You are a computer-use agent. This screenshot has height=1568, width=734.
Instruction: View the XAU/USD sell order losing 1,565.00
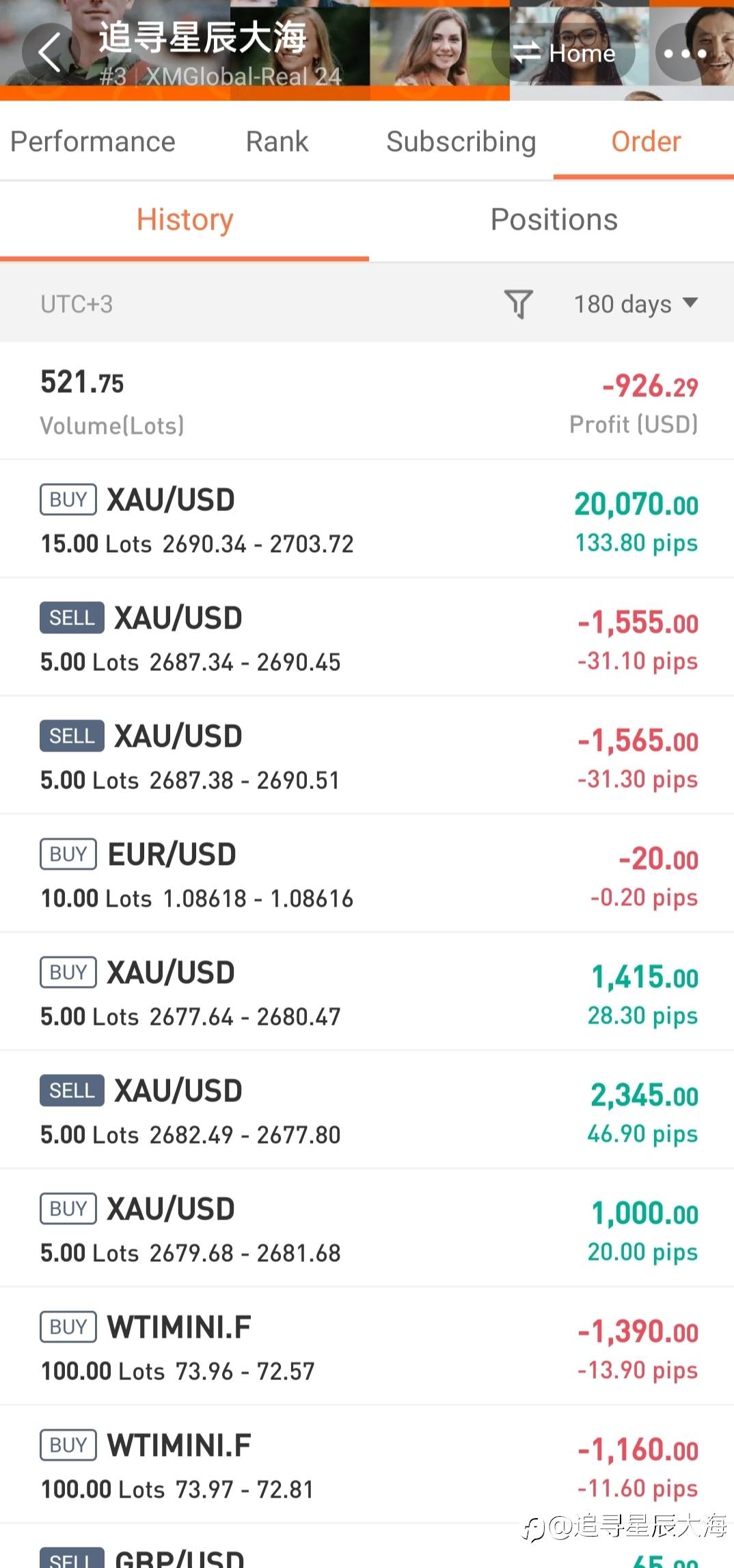(367, 755)
